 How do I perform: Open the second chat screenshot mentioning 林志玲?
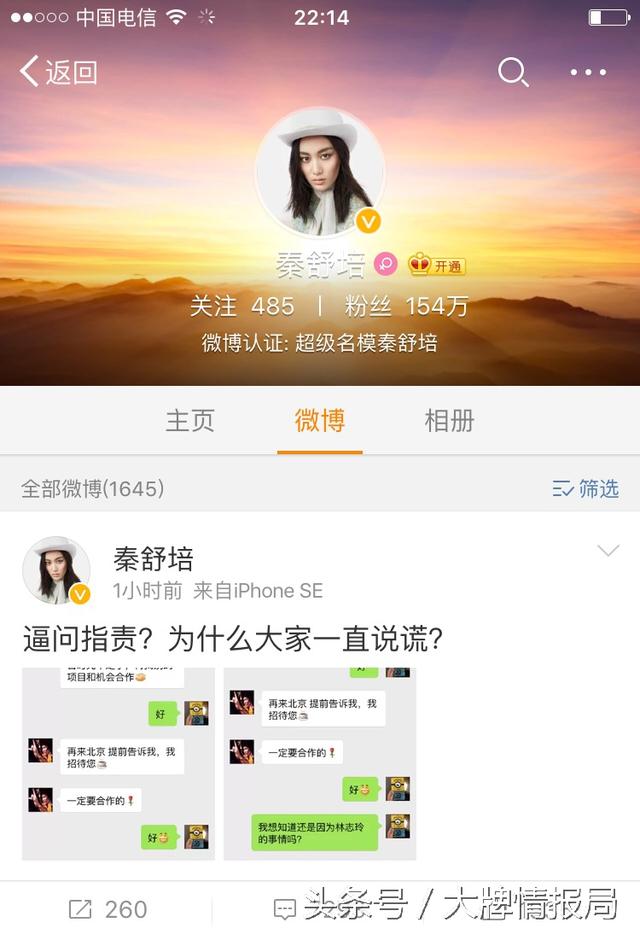click(320, 763)
